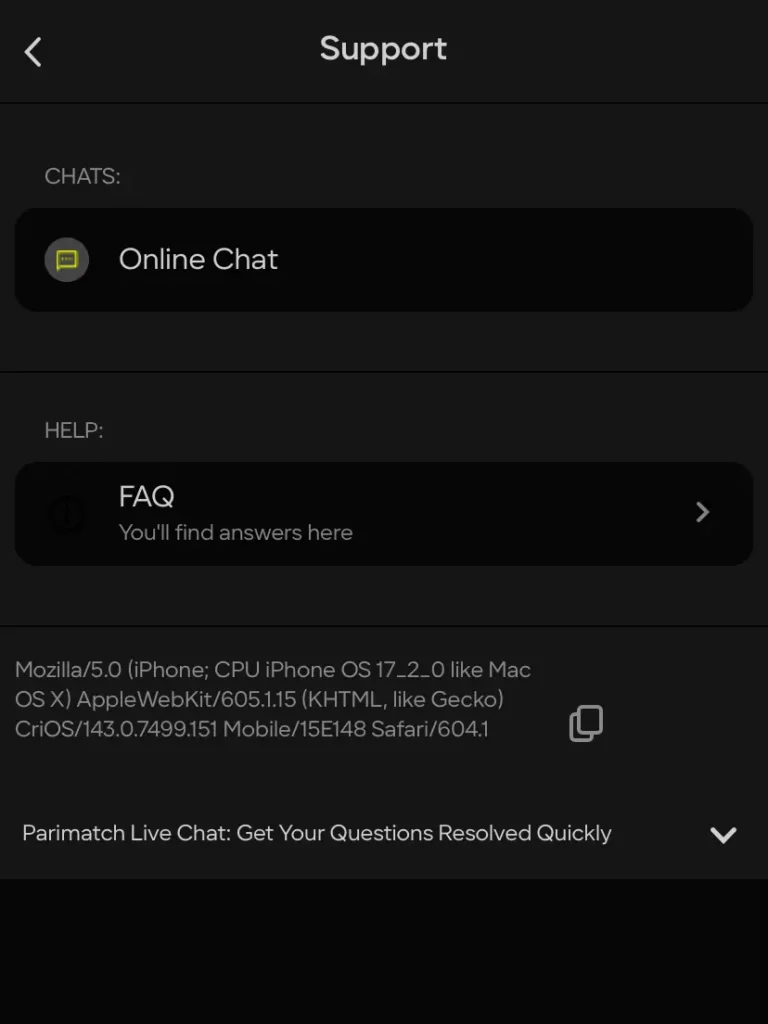The width and height of the screenshot is (768, 1024).
Task: Start a conversation from the Online Chat card
Action: coord(383,260)
